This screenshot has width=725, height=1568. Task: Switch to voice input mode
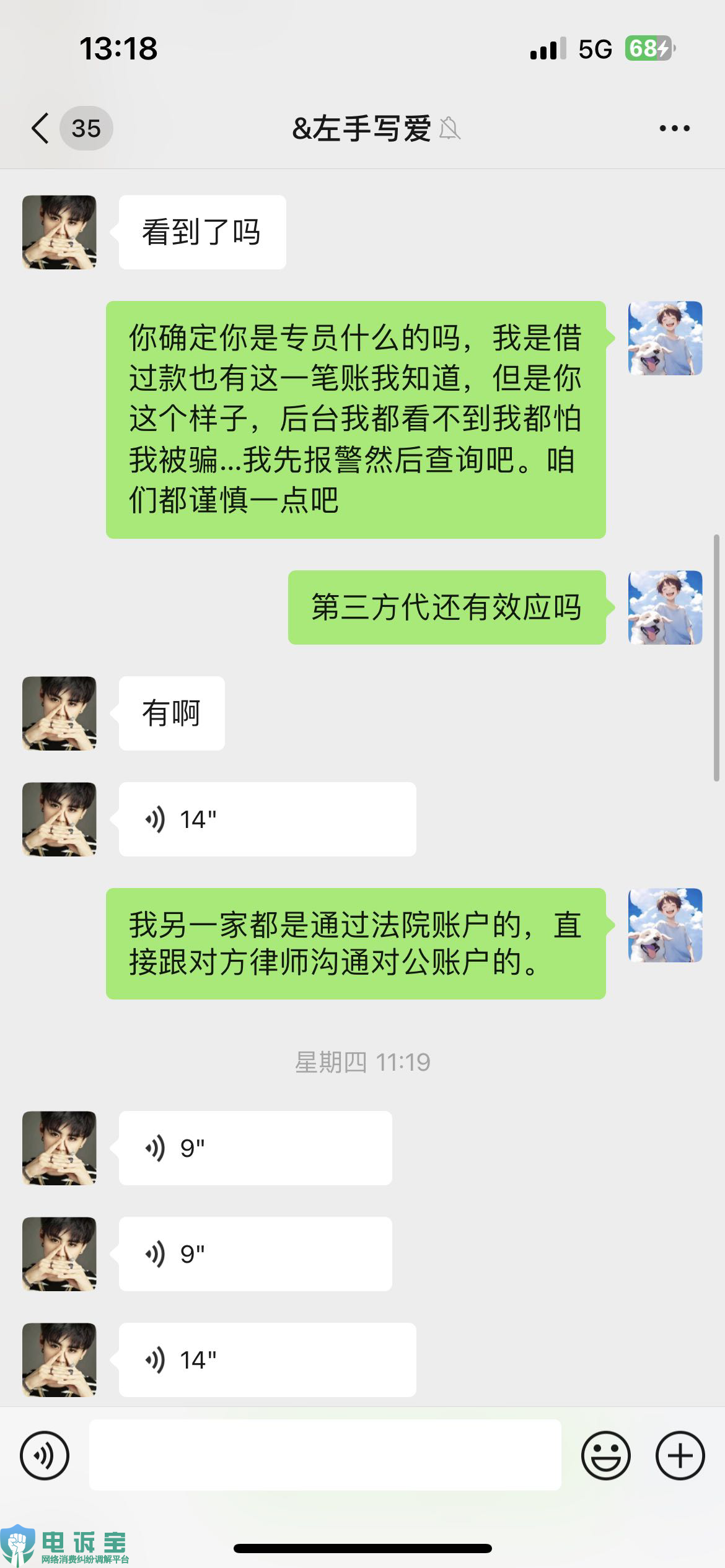45,1455
